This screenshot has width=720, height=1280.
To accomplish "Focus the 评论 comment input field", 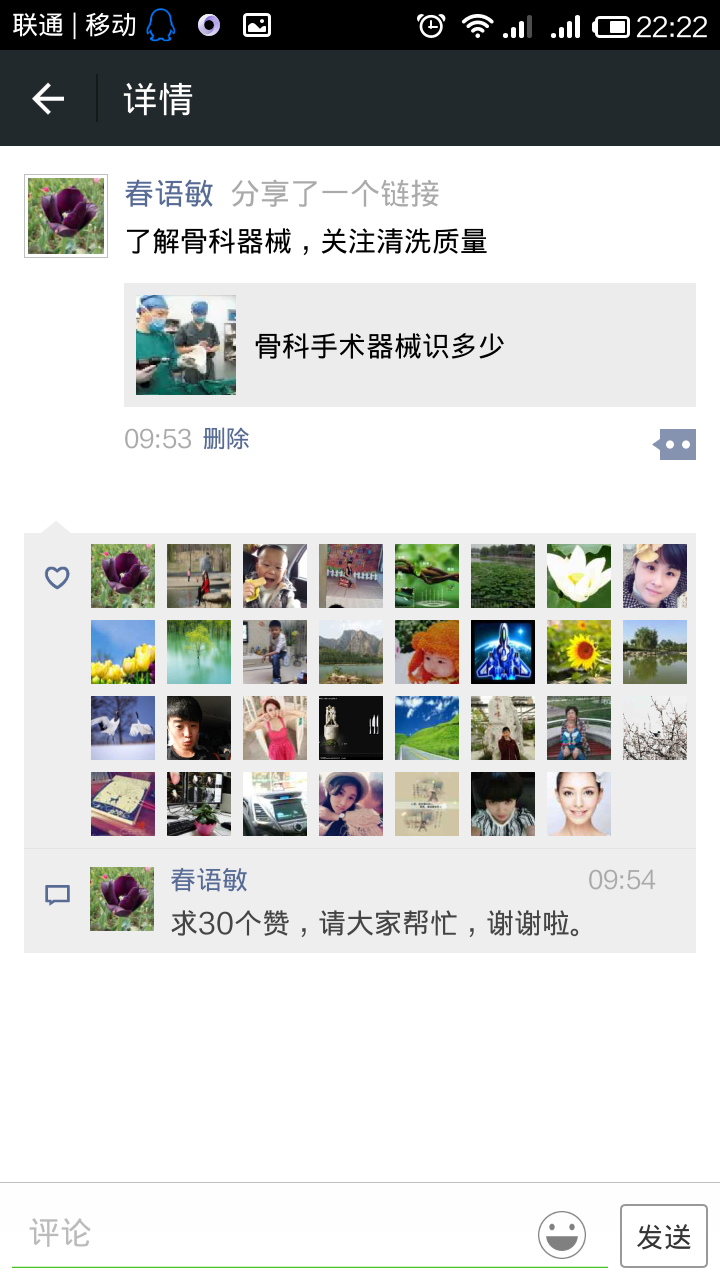I will pos(270,1233).
